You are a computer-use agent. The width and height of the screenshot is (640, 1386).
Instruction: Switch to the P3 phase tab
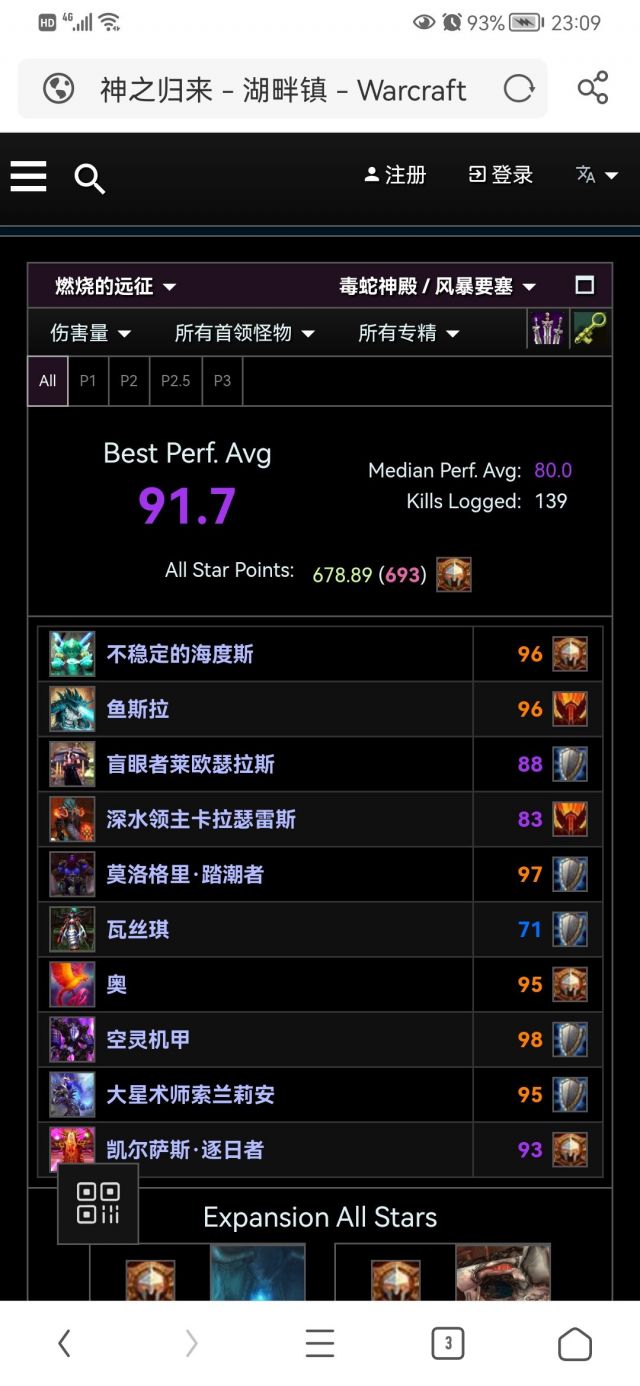point(222,381)
